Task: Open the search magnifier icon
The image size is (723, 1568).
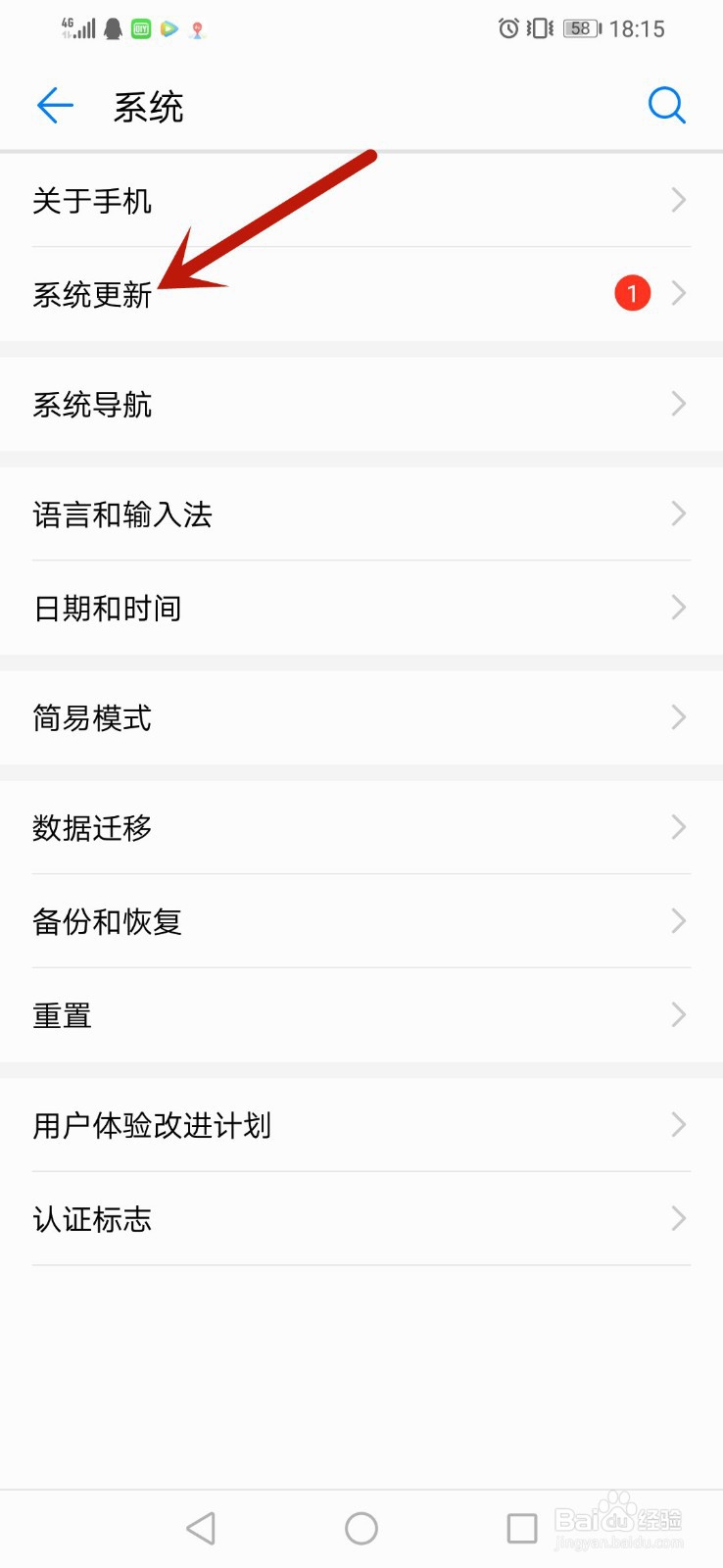Action: [x=667, y=105]
